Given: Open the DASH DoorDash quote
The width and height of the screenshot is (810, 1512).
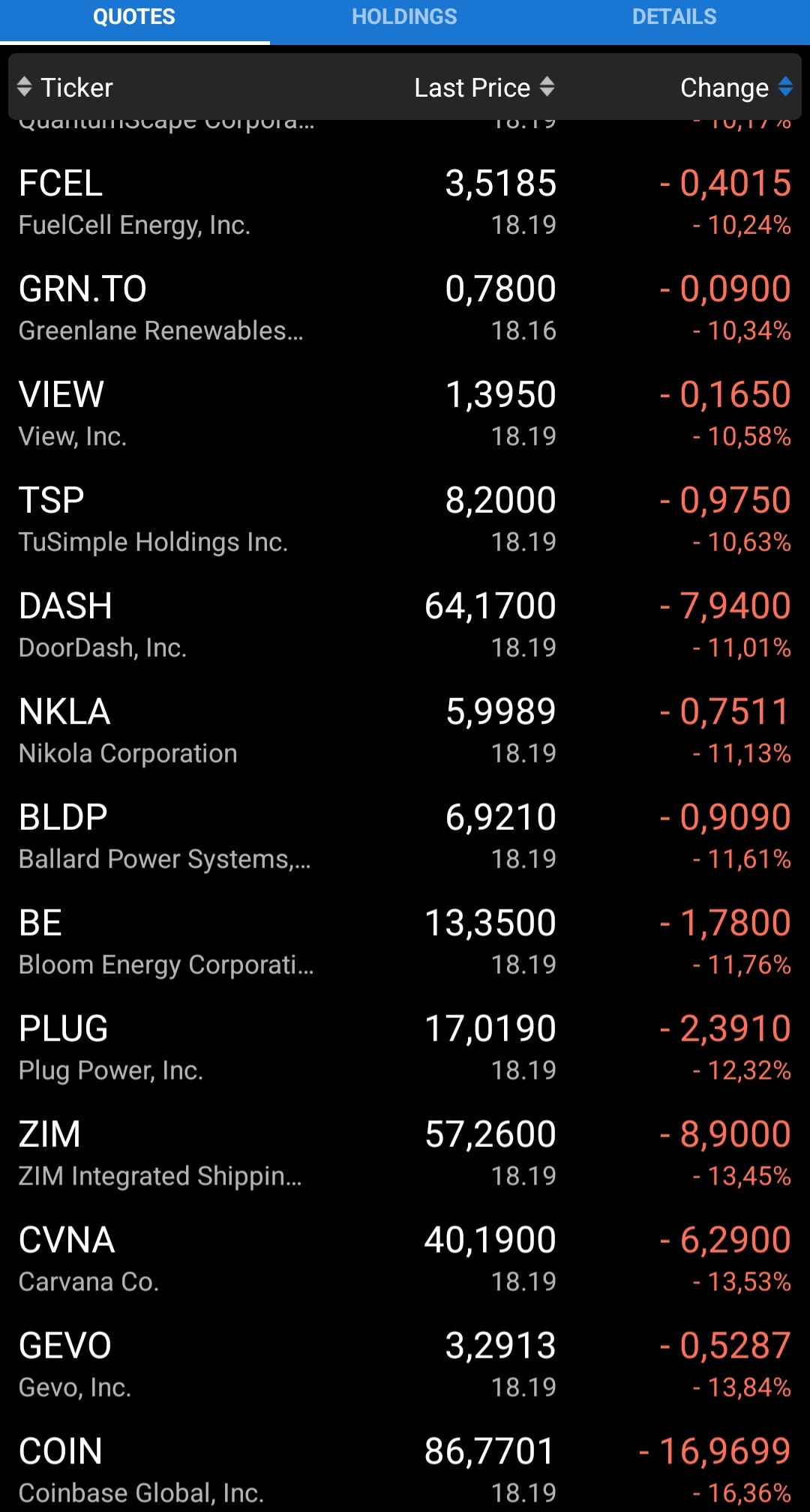Looking at the screenshot, I should (405, 626).
